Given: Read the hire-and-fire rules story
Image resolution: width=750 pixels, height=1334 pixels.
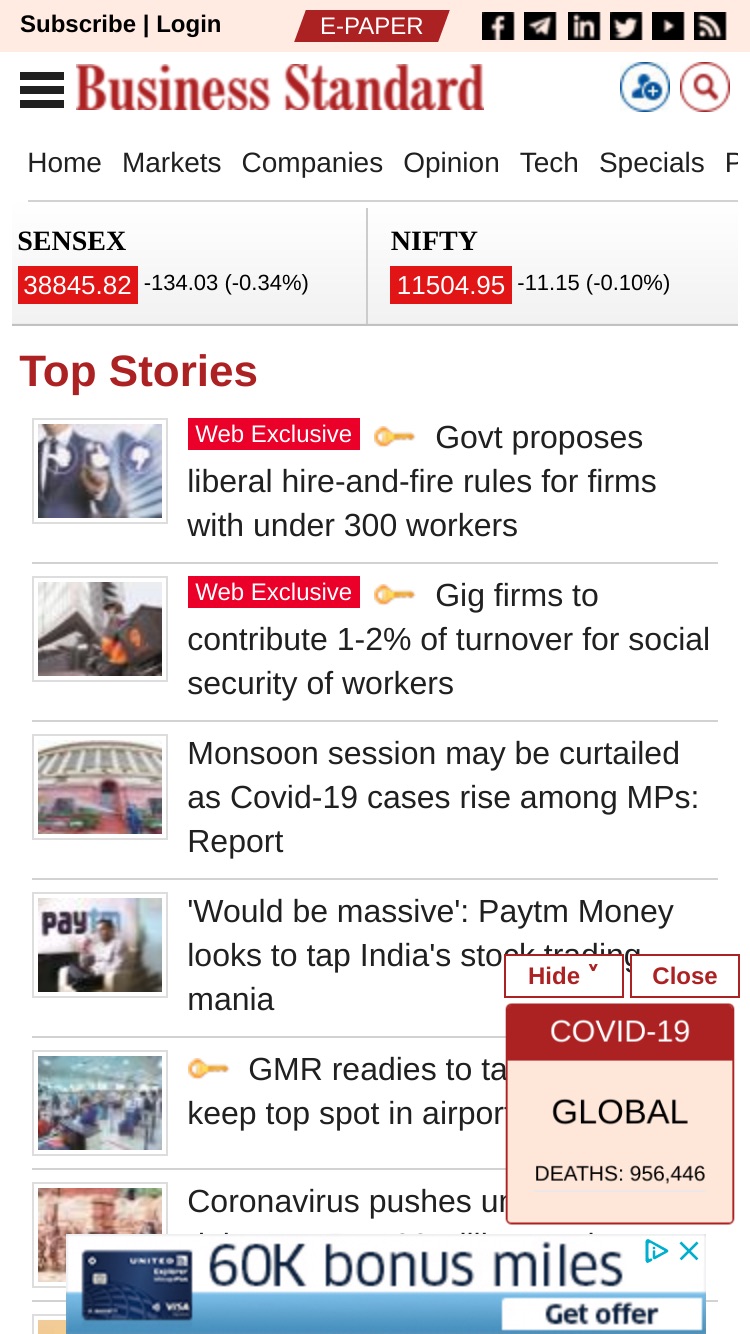Looking at the screenshot, I should [x=421, y=481].
